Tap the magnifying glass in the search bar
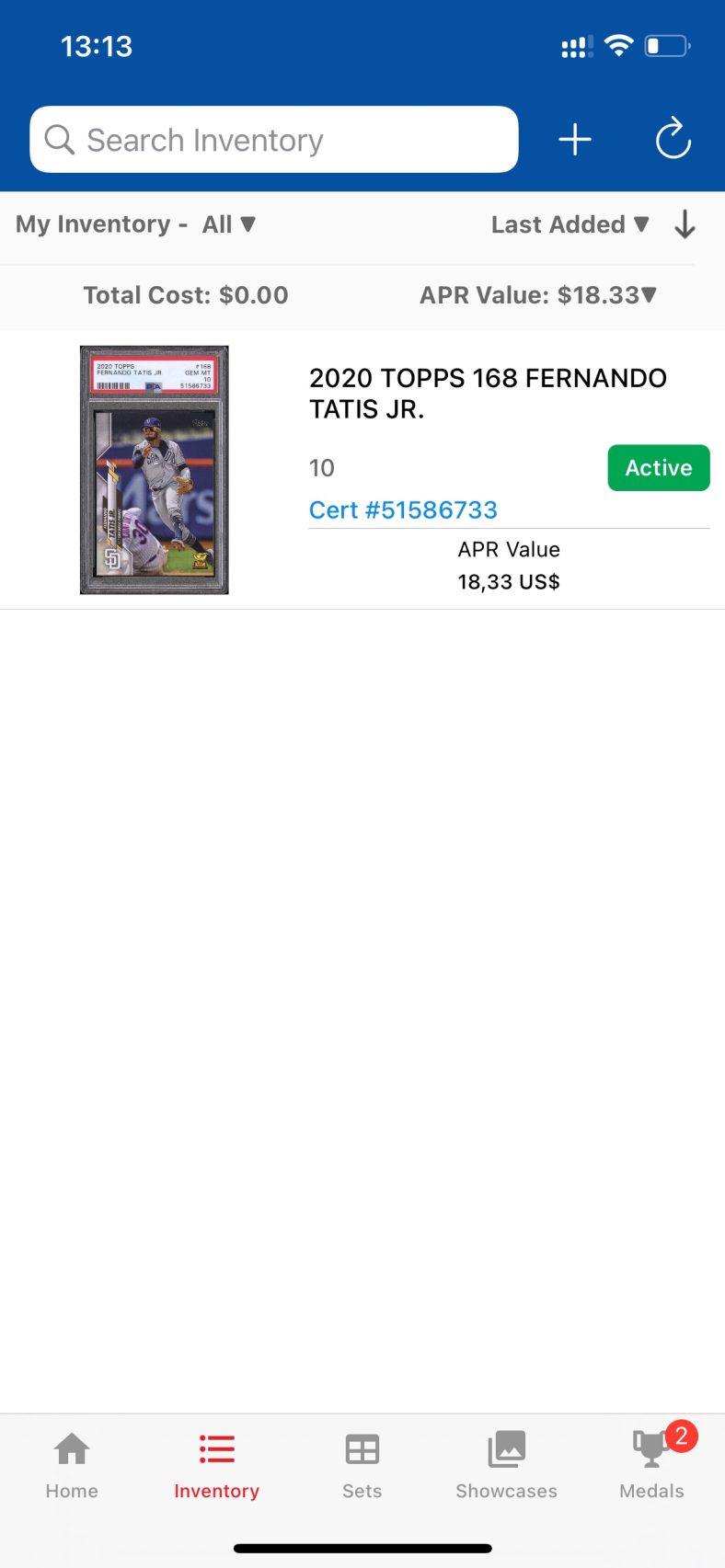 58,139
